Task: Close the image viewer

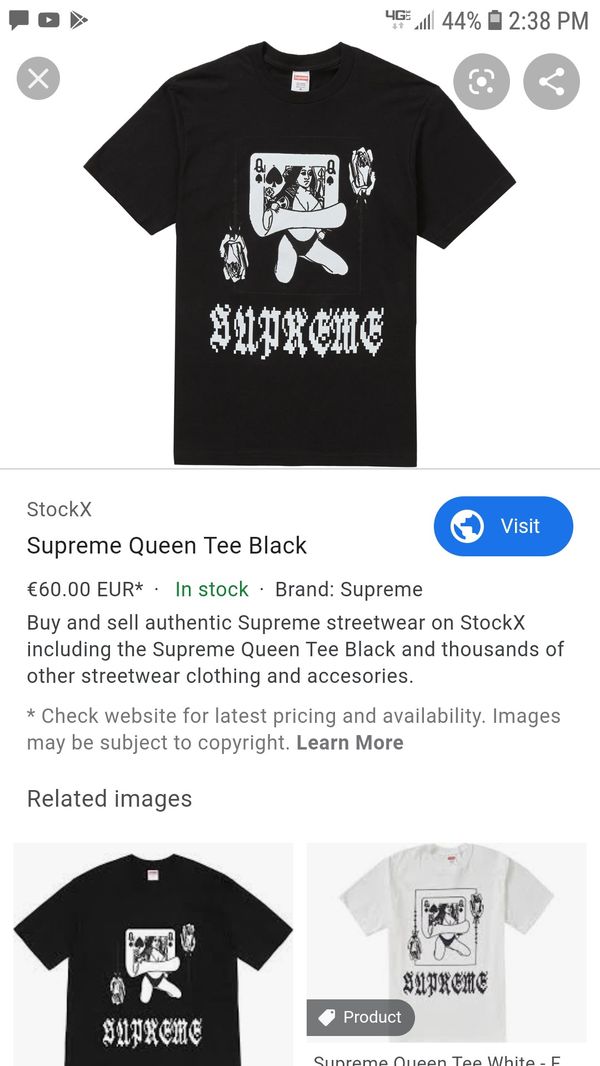Action: tap(38, 79)
